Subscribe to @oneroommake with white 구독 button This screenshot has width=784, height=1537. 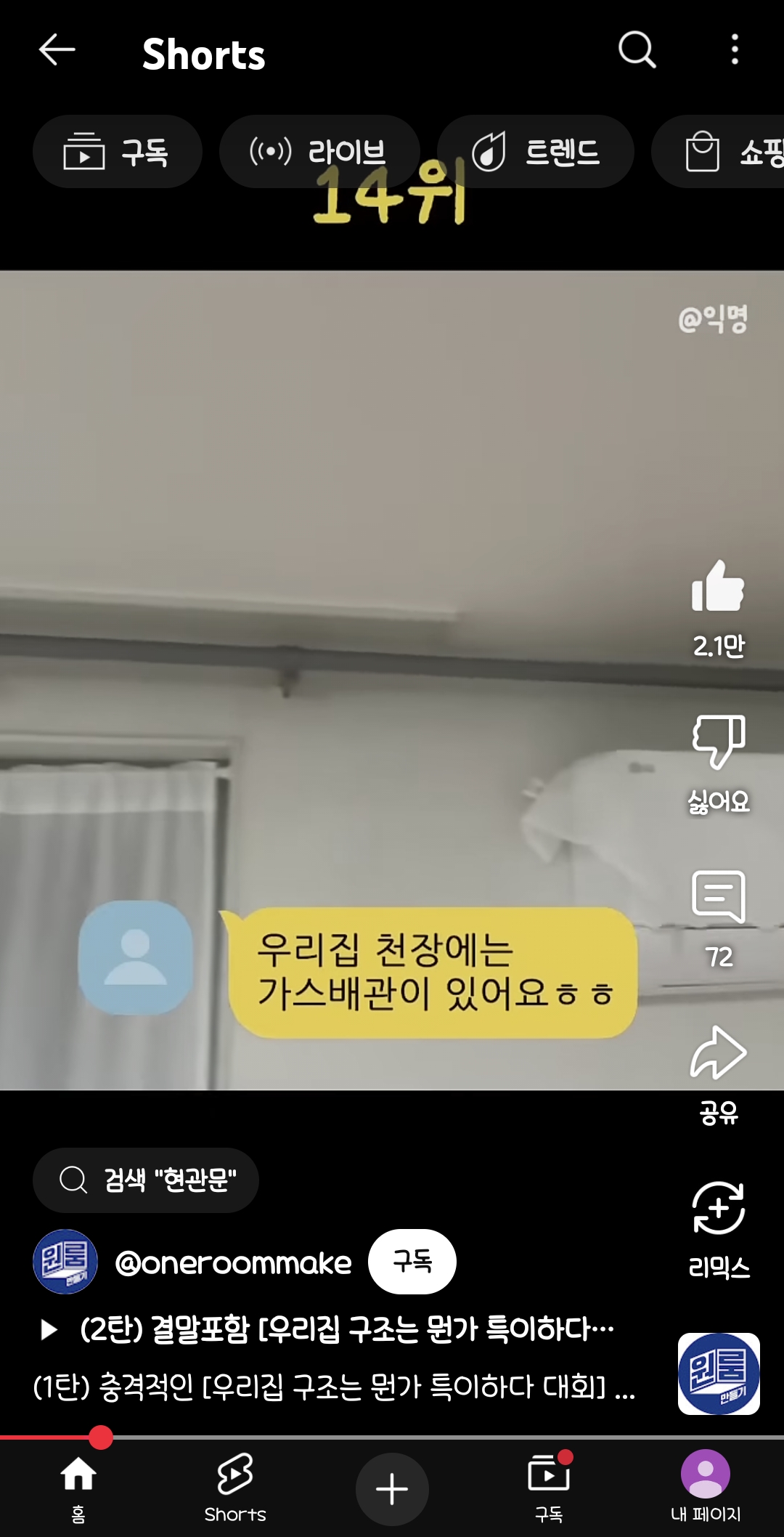[x=412, y=1261]
